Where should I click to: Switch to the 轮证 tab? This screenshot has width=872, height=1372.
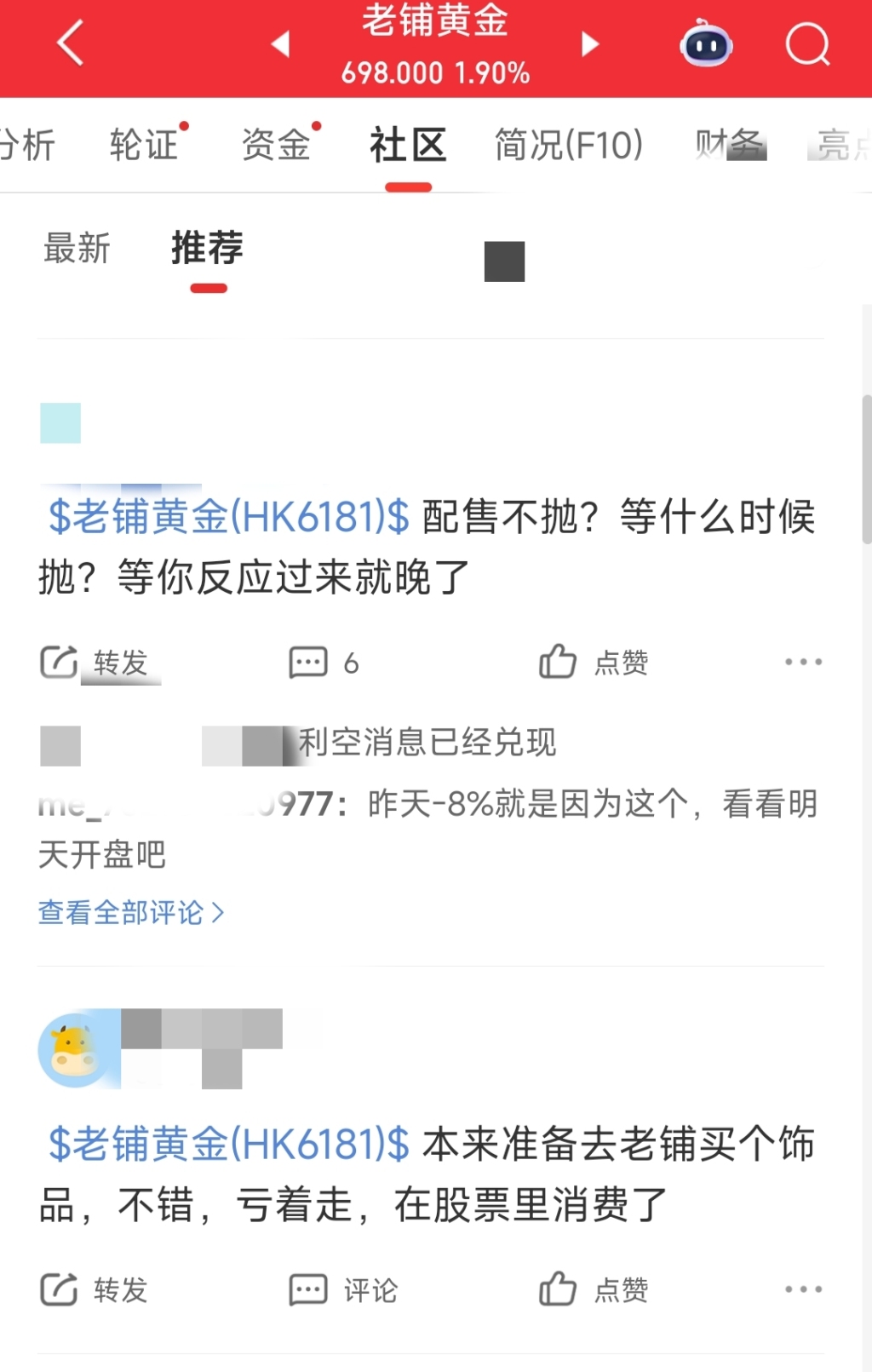point(144,145)
